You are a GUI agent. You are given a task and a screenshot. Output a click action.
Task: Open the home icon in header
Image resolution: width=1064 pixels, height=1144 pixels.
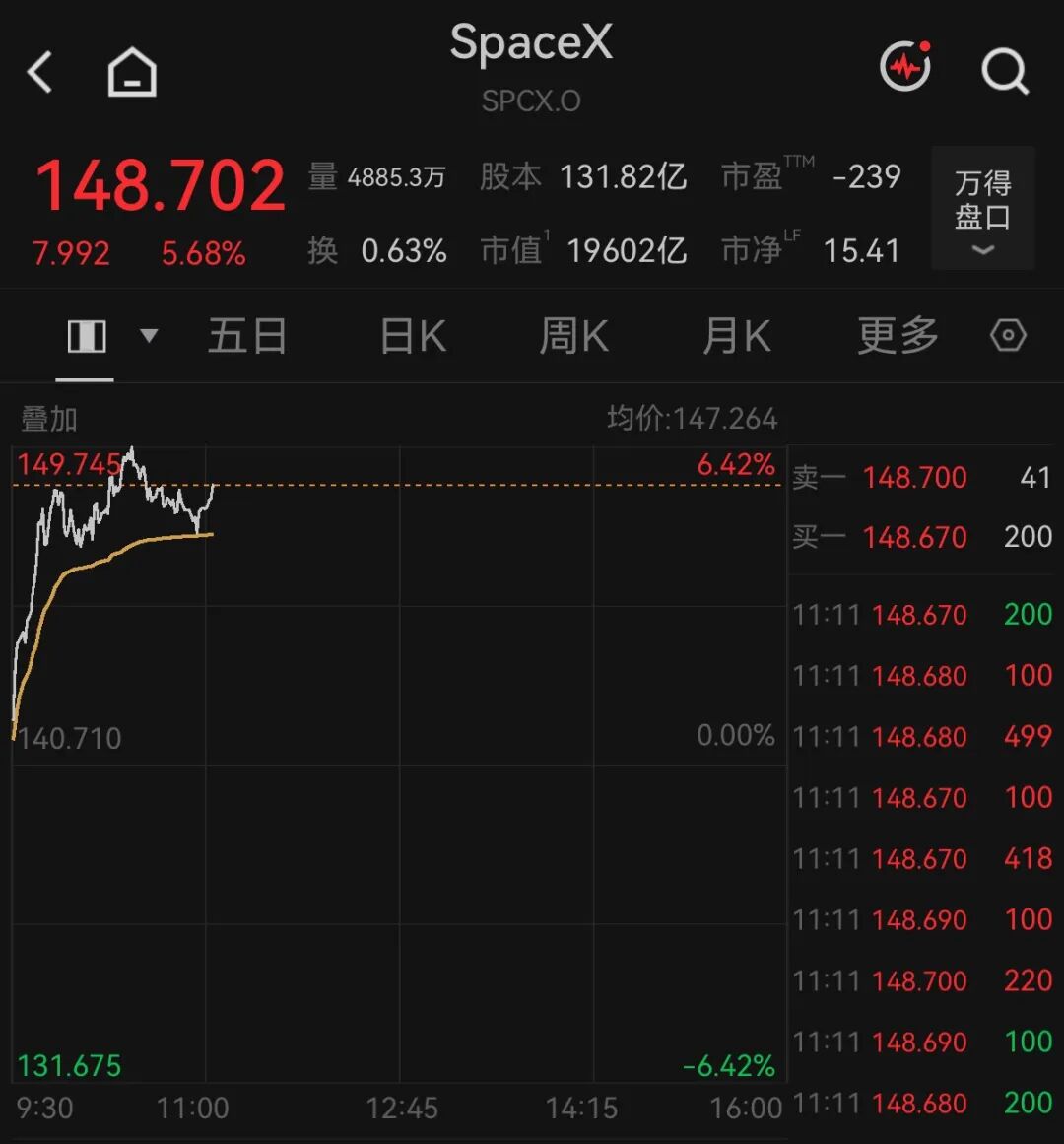pos(132,72)
